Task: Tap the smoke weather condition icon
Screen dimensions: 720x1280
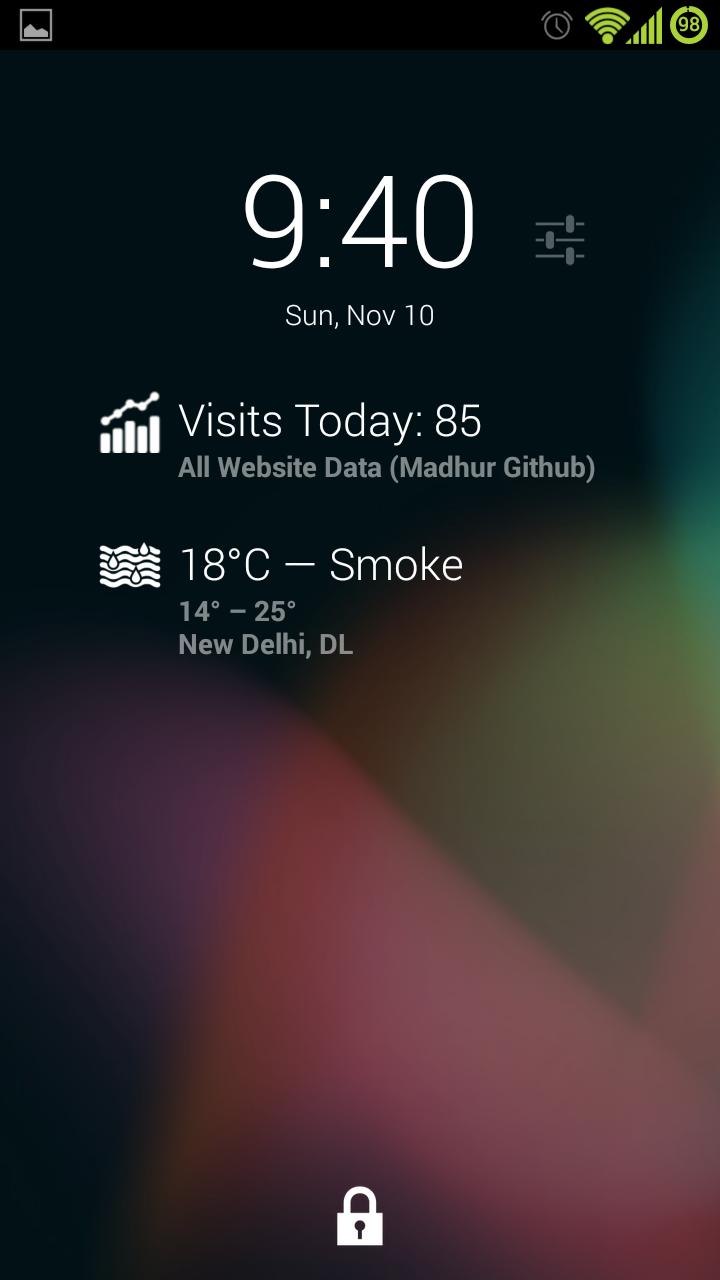Action: coord(129,564)
